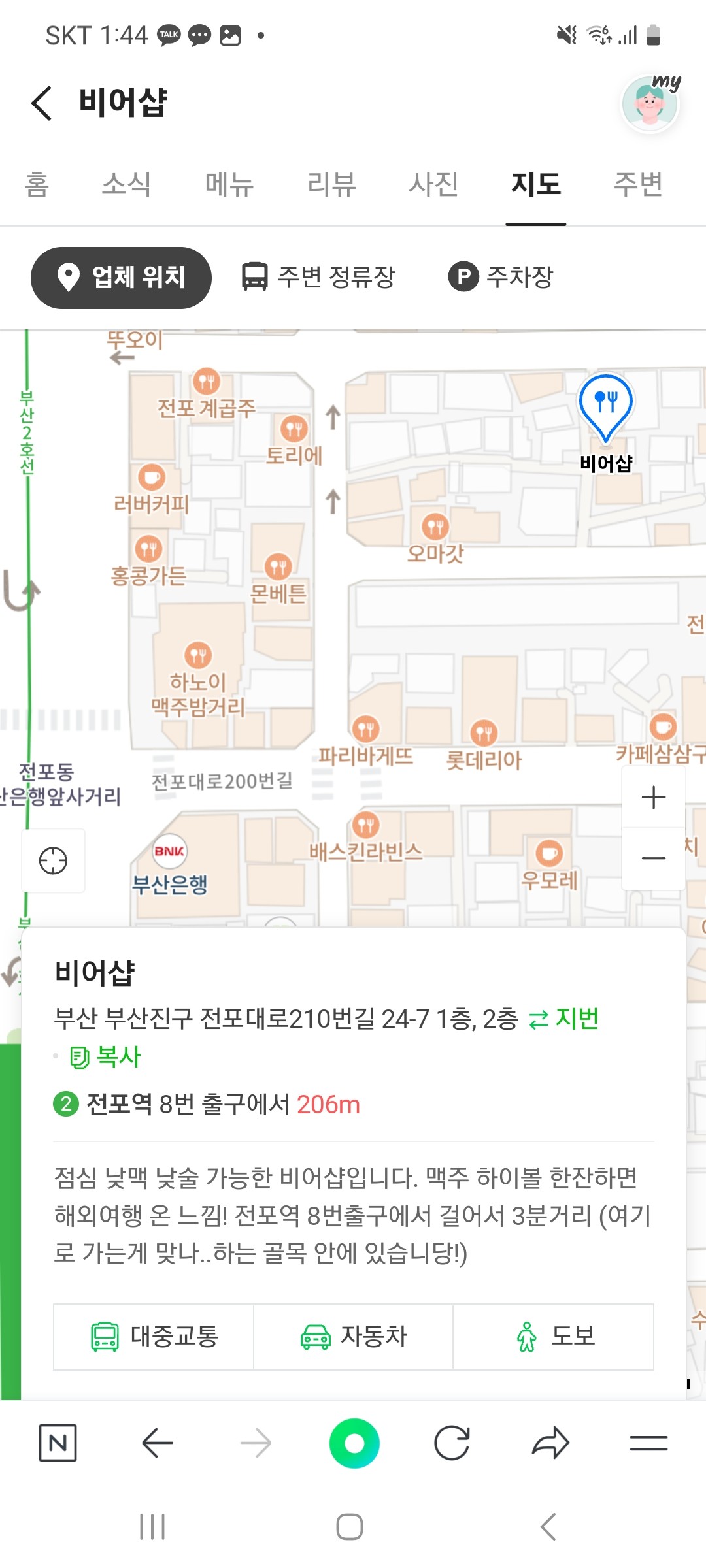The width and height of the screenshot is (706, 1568).
Task: Switch address to 지번 format
Action: [563, 1019]
